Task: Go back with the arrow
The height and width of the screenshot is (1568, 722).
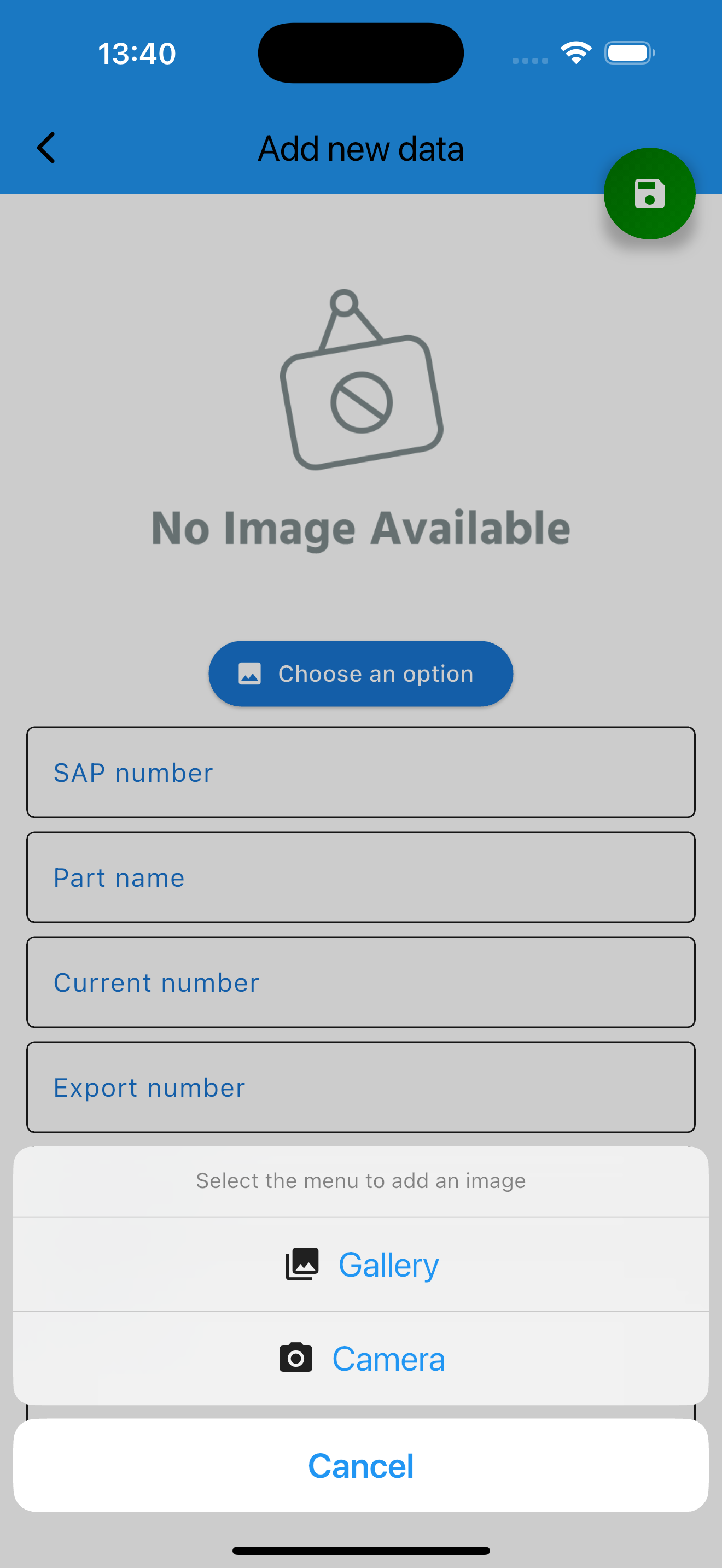Action: point(46,148)
